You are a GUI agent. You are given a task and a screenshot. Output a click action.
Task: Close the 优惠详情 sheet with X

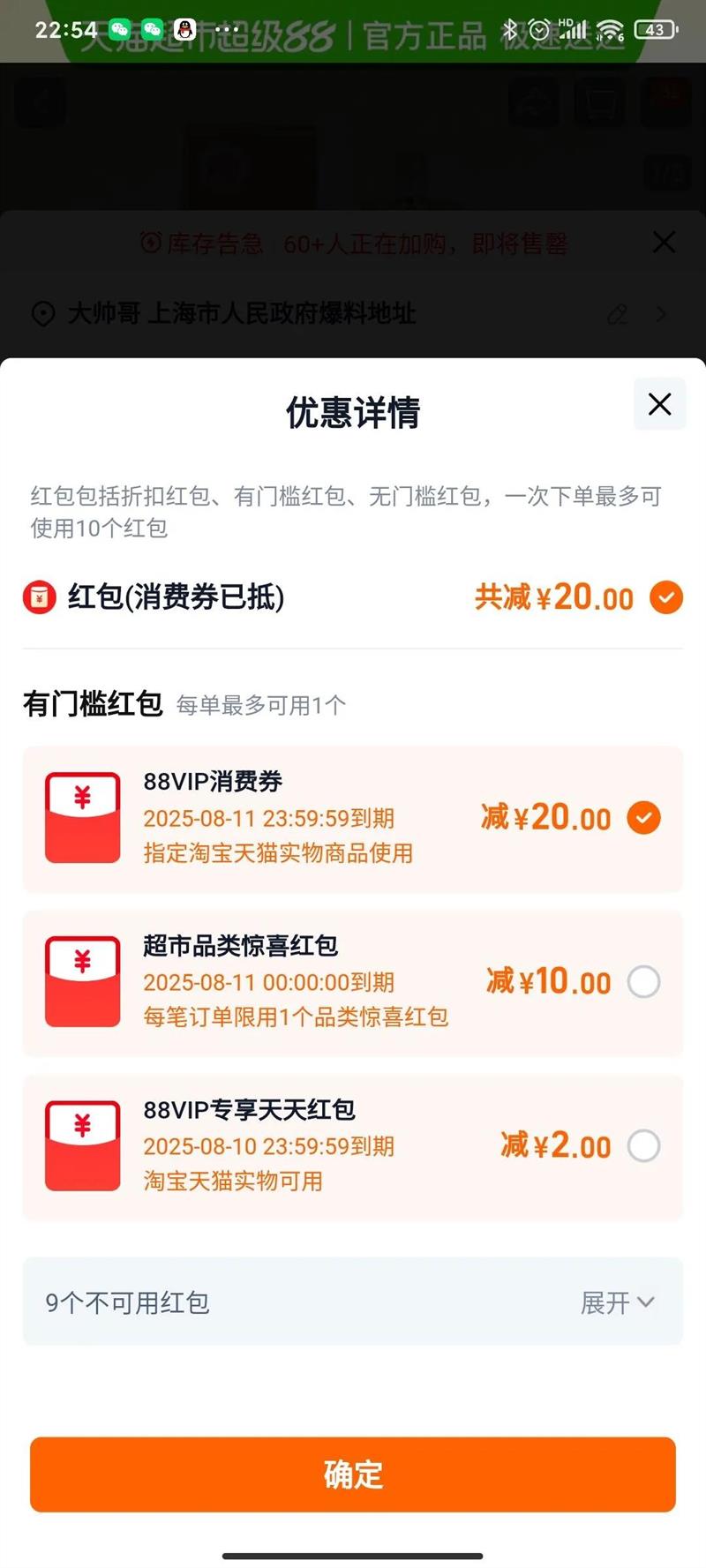(659, 404)
